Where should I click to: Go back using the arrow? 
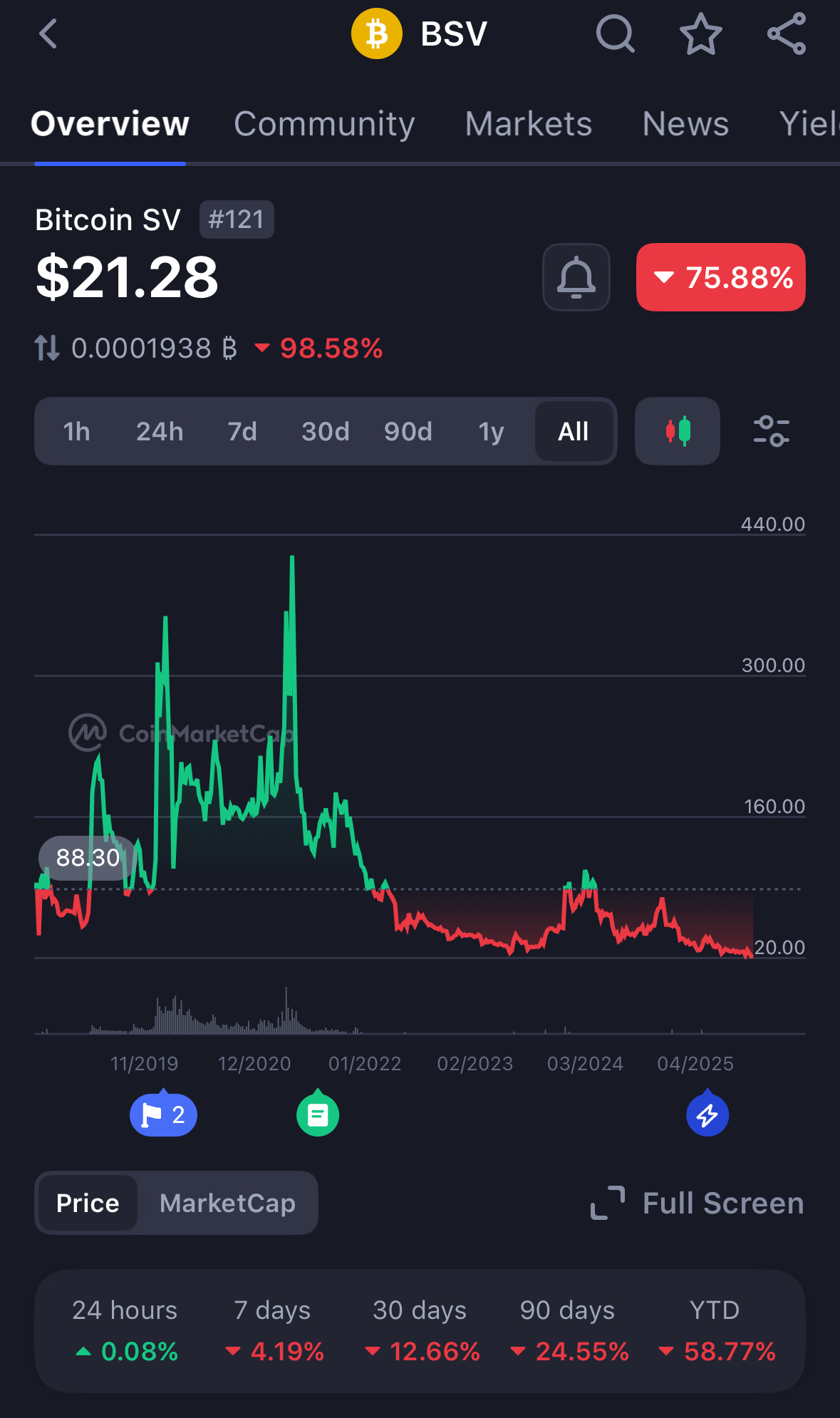(x=48, y=33)
